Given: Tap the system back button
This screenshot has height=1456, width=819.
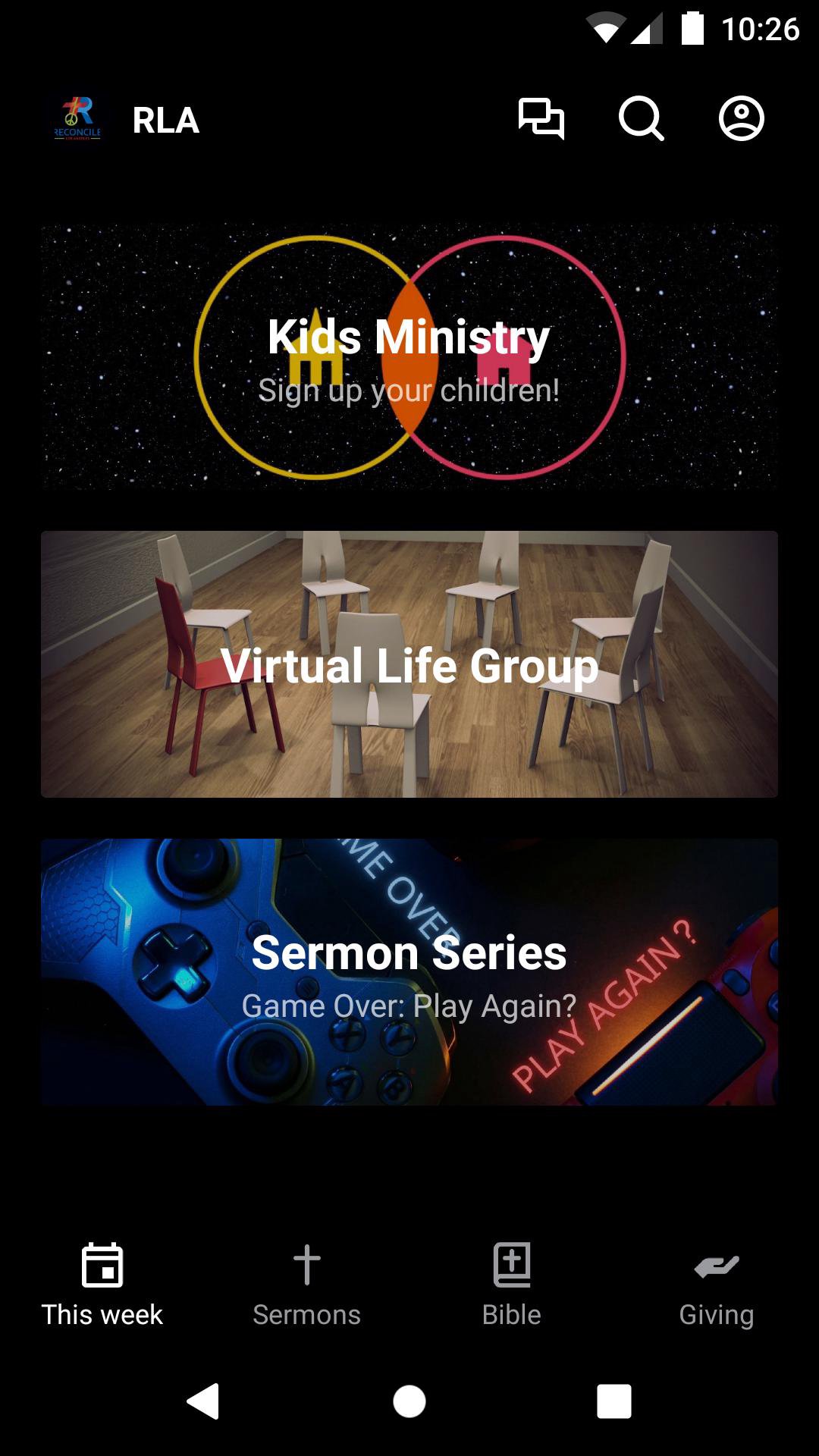Looking at the screenshot, I should (203, 1401).
